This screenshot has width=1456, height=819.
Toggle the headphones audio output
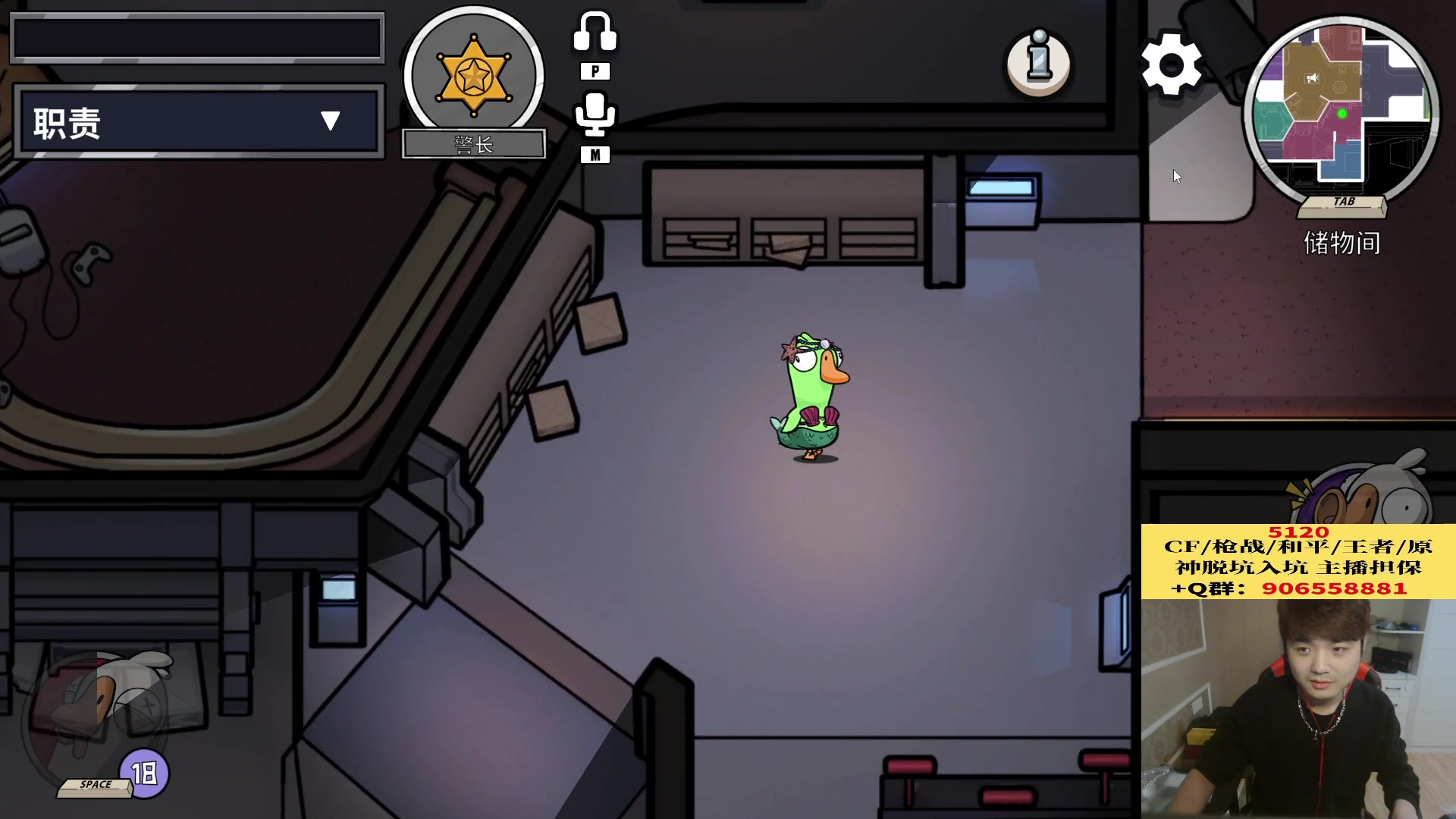click(x=595, y=33)
